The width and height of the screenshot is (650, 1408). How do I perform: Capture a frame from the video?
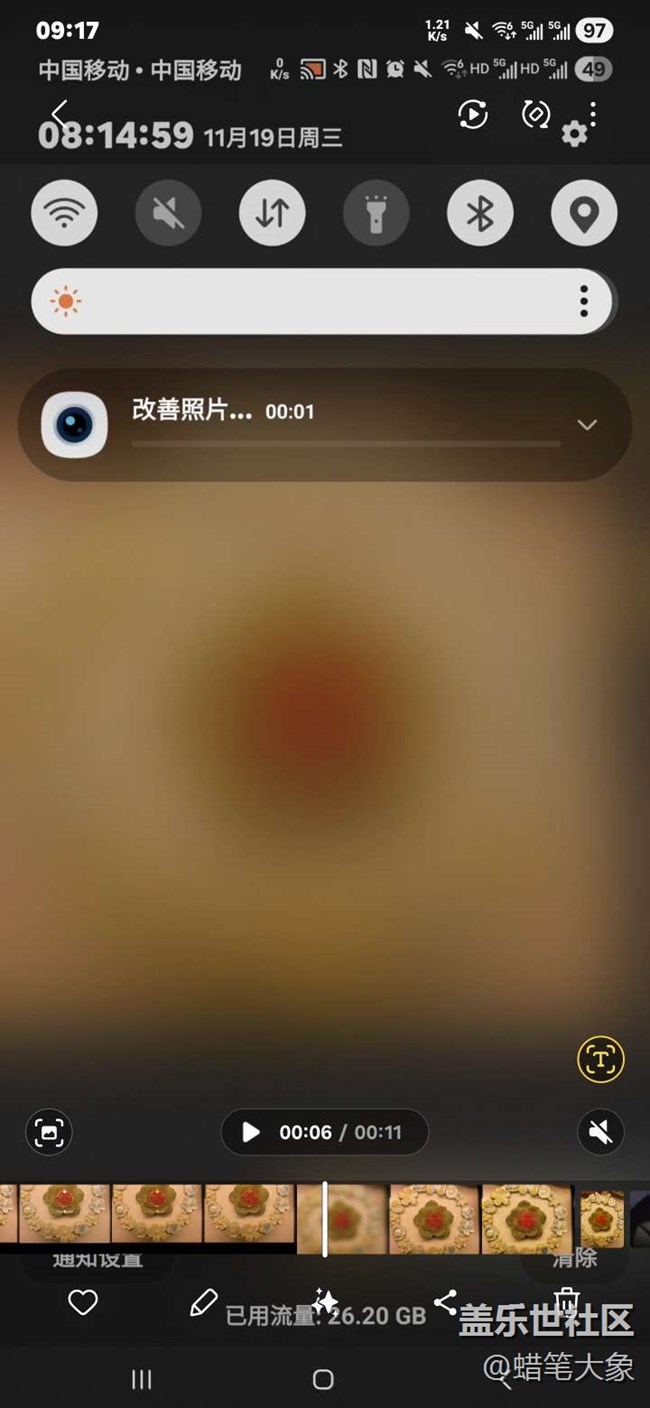pyautogui.click(x=49, y=1132)
